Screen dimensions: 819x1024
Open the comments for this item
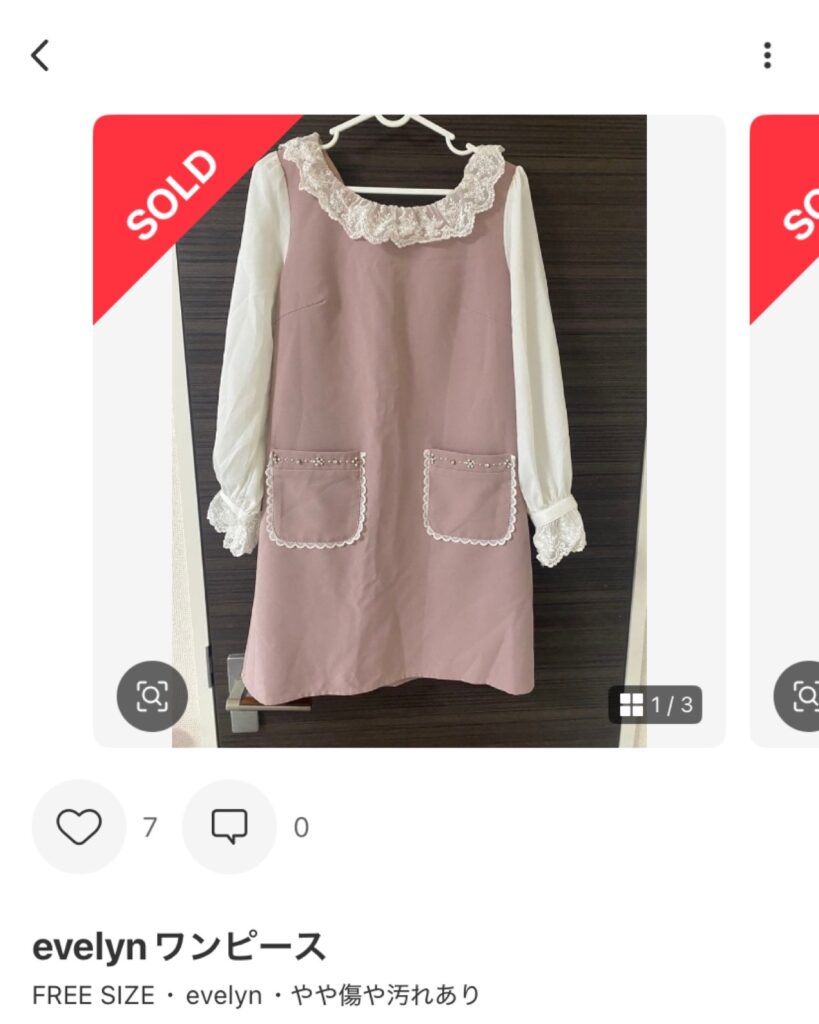click(x=229, y=827)
